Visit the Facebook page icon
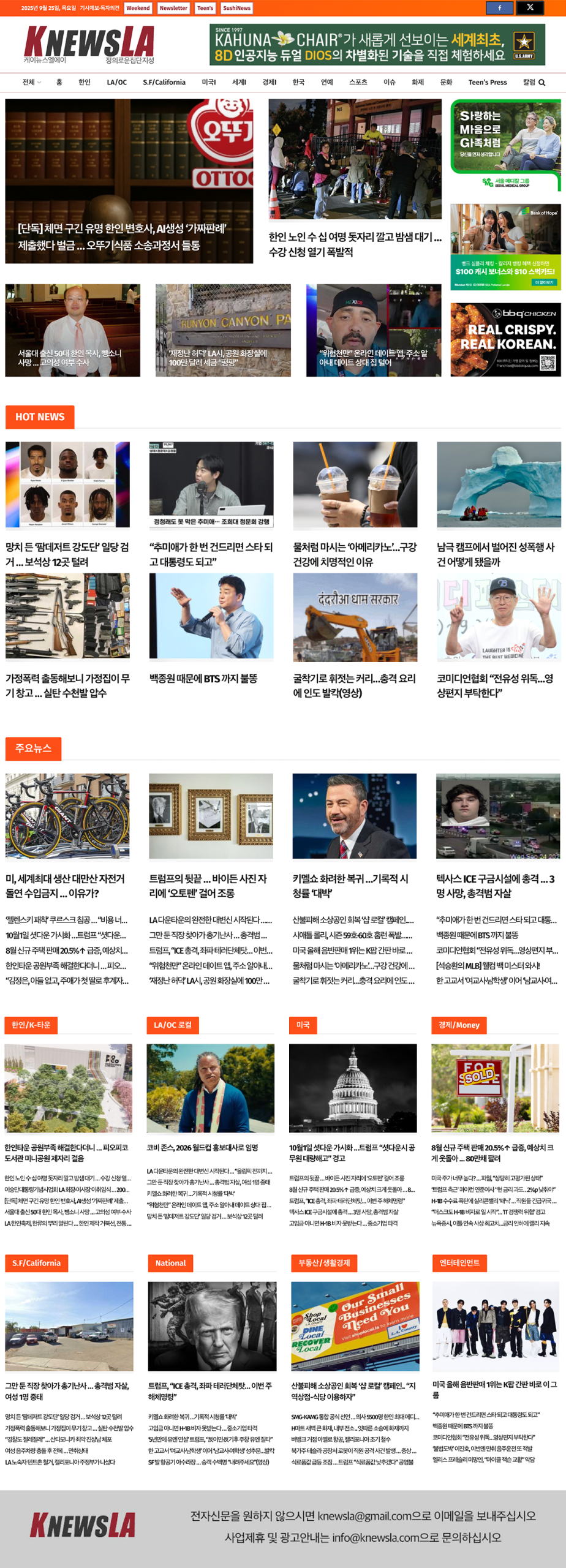 click(499, 8)
